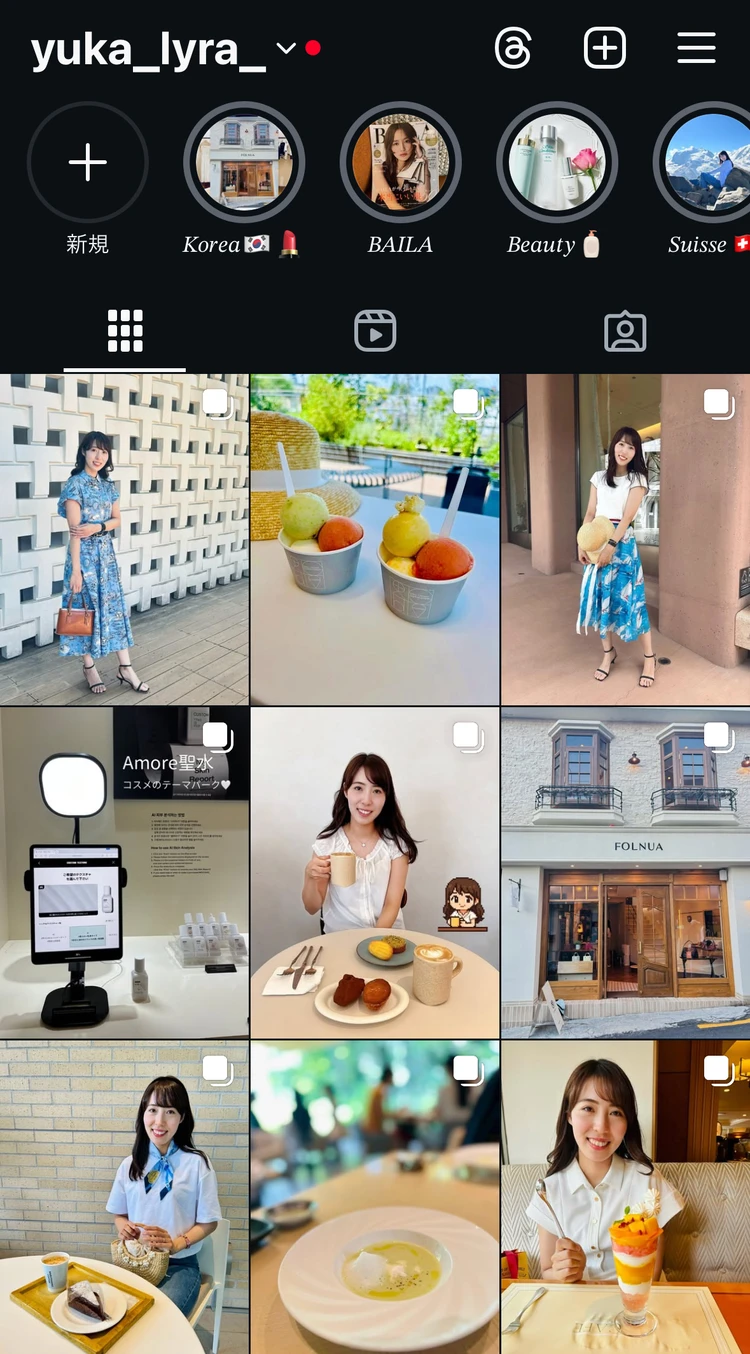Viewport: 750px width, 1354px height.
Task: Open the BAILA highlight circle
Action: tap(400, 162)
